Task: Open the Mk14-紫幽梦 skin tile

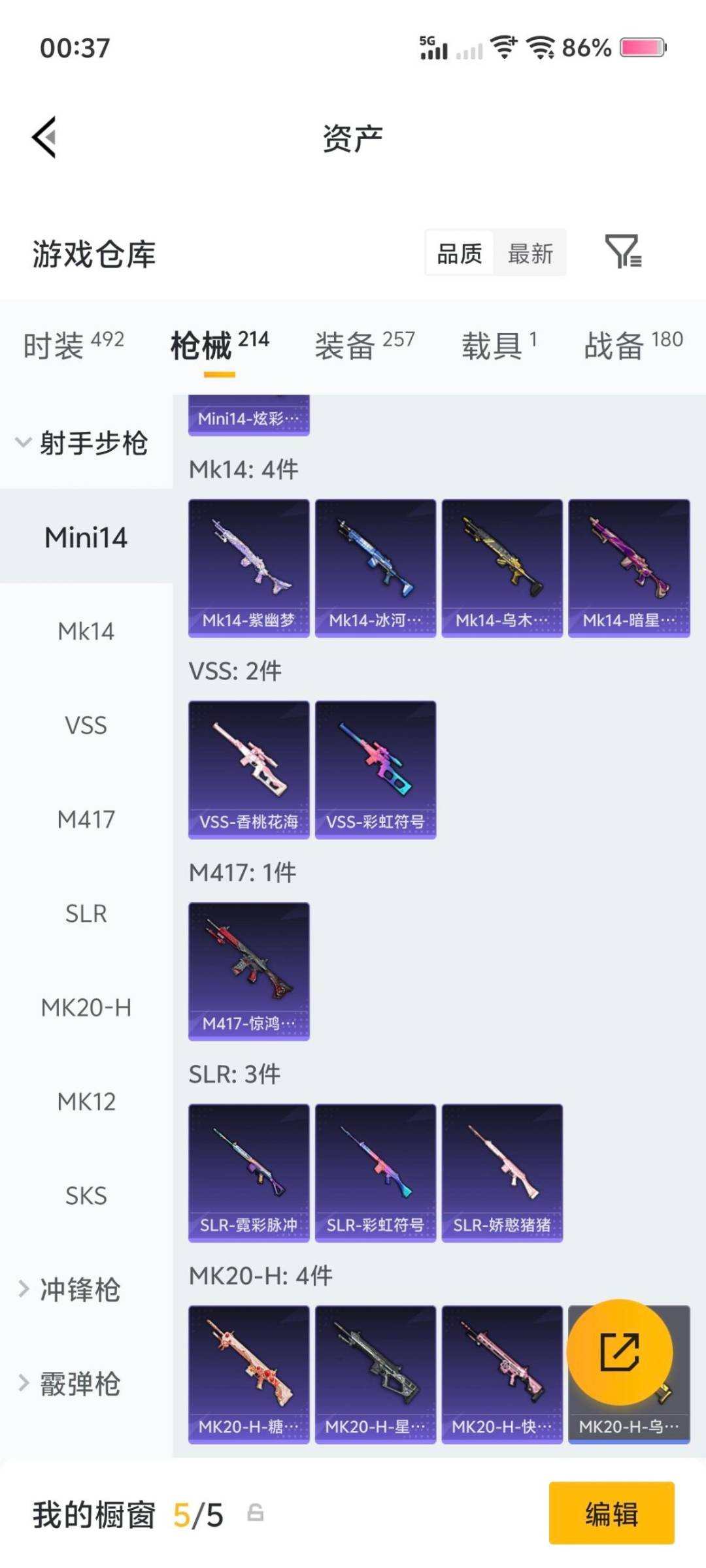Action: 248,568
